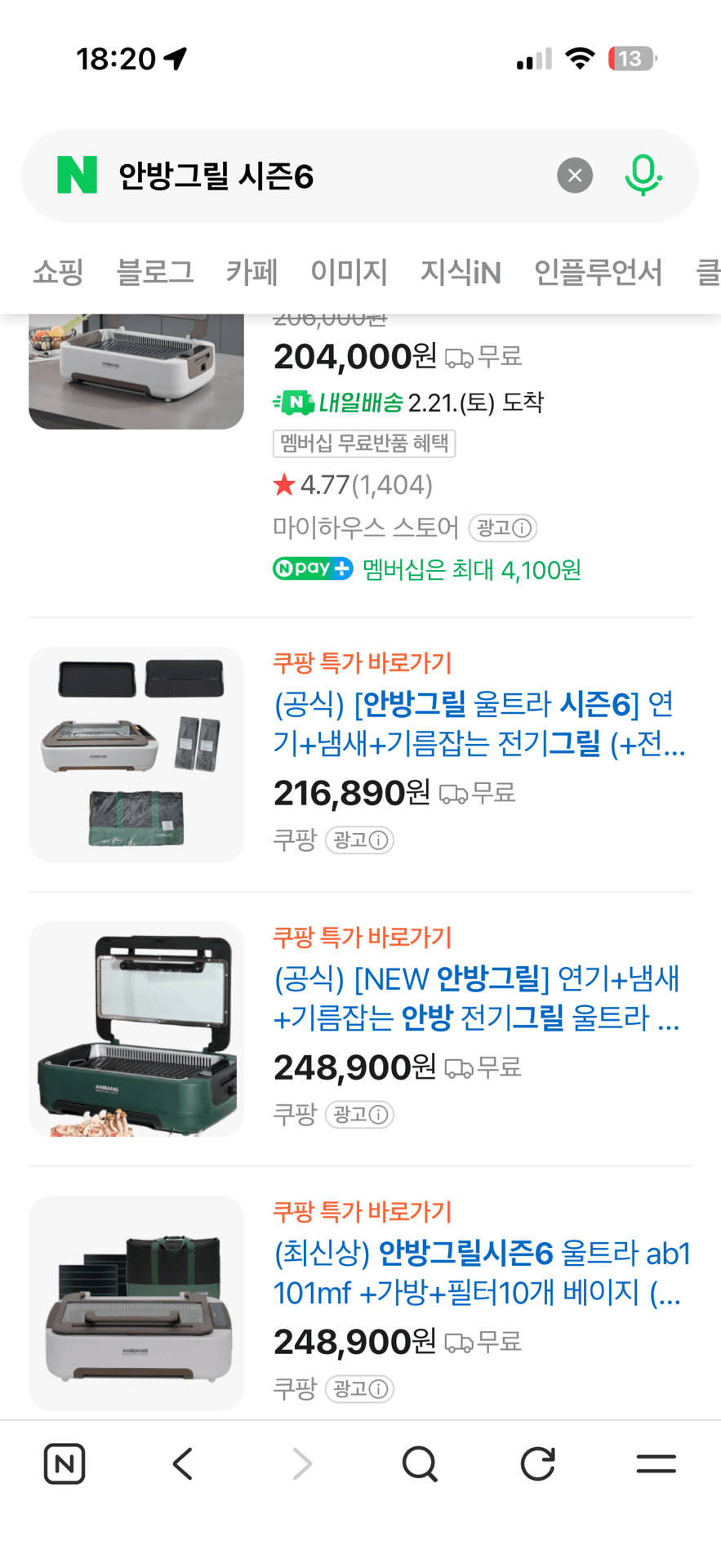The height and width of the screenshot is (1568, 721).
Task: Switch to the 쇼핑 tab
Action: (x=58, y=272)
